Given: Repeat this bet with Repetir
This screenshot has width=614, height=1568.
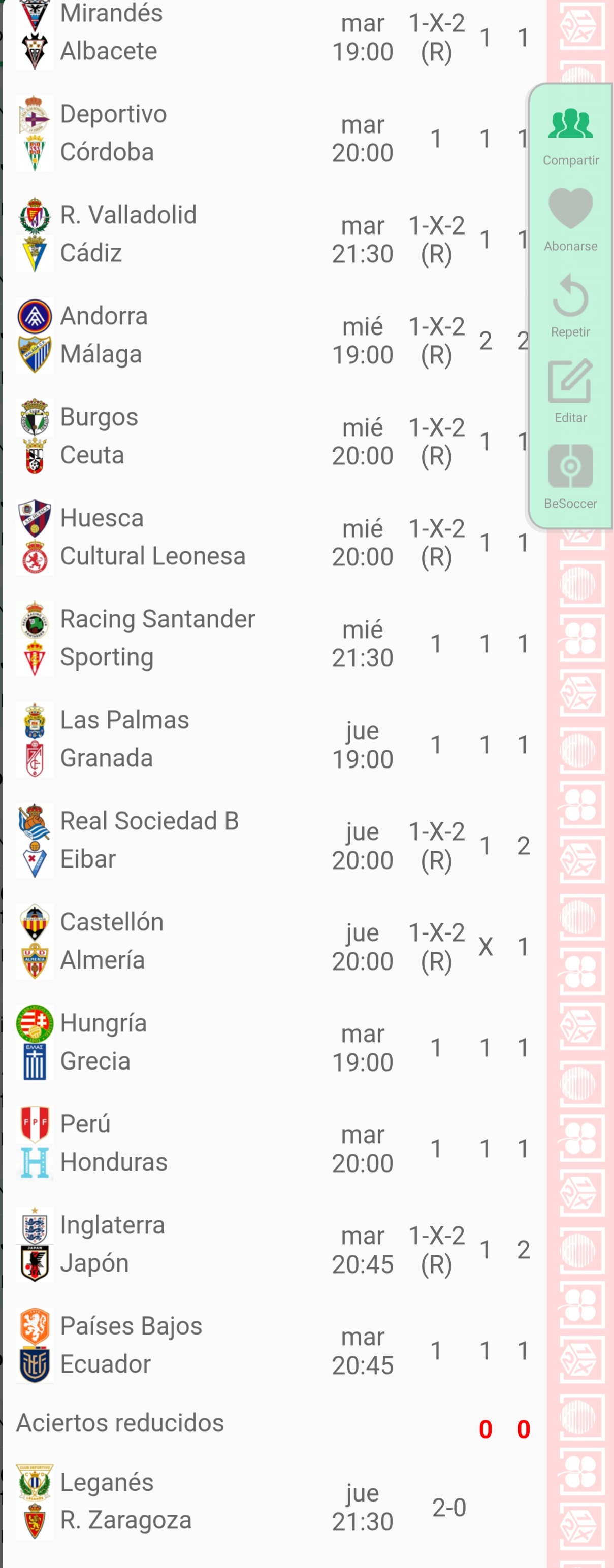Looking at the screenshot, I should (x=570, y=306).
